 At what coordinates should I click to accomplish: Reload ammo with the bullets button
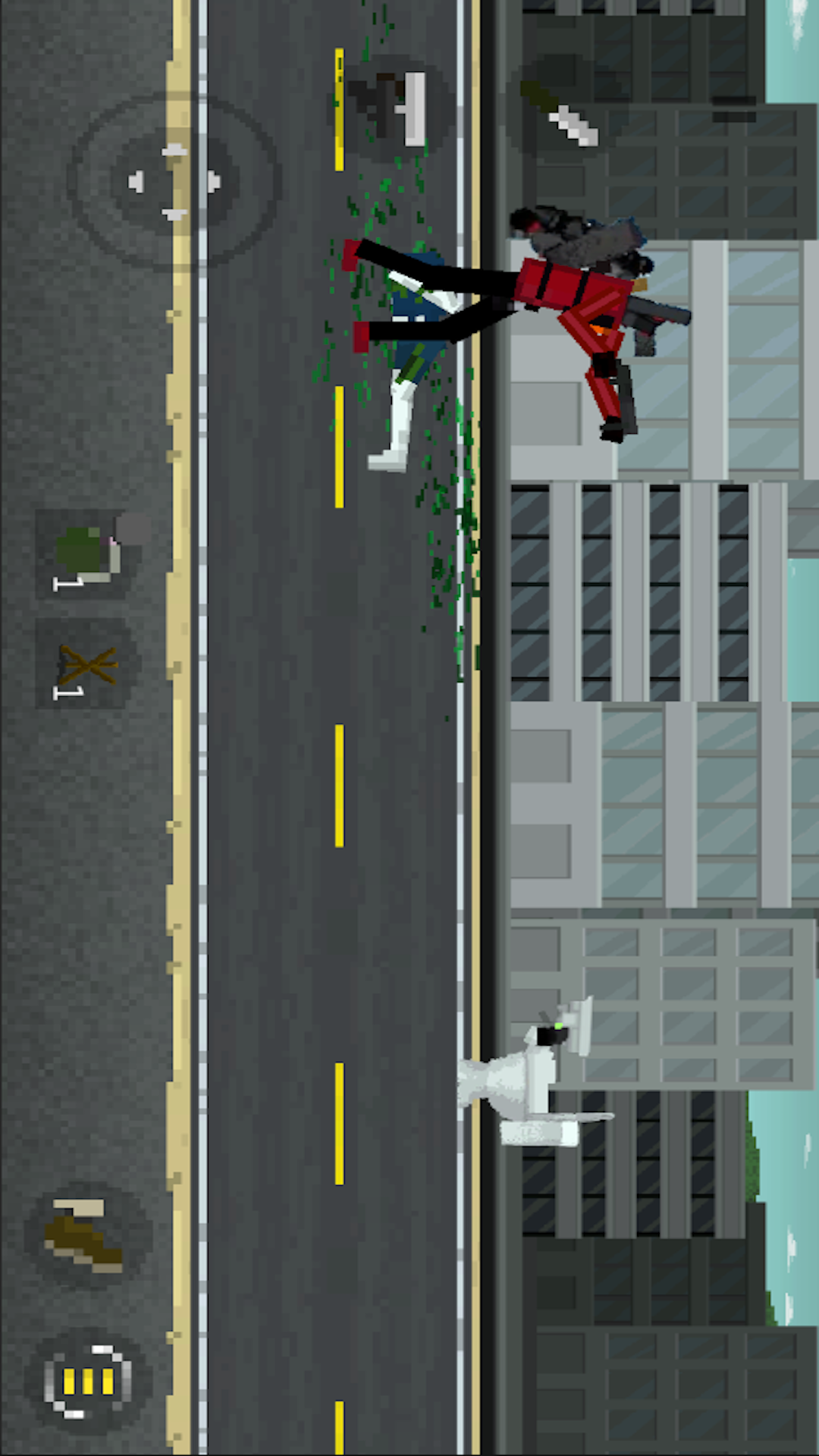87,1381
